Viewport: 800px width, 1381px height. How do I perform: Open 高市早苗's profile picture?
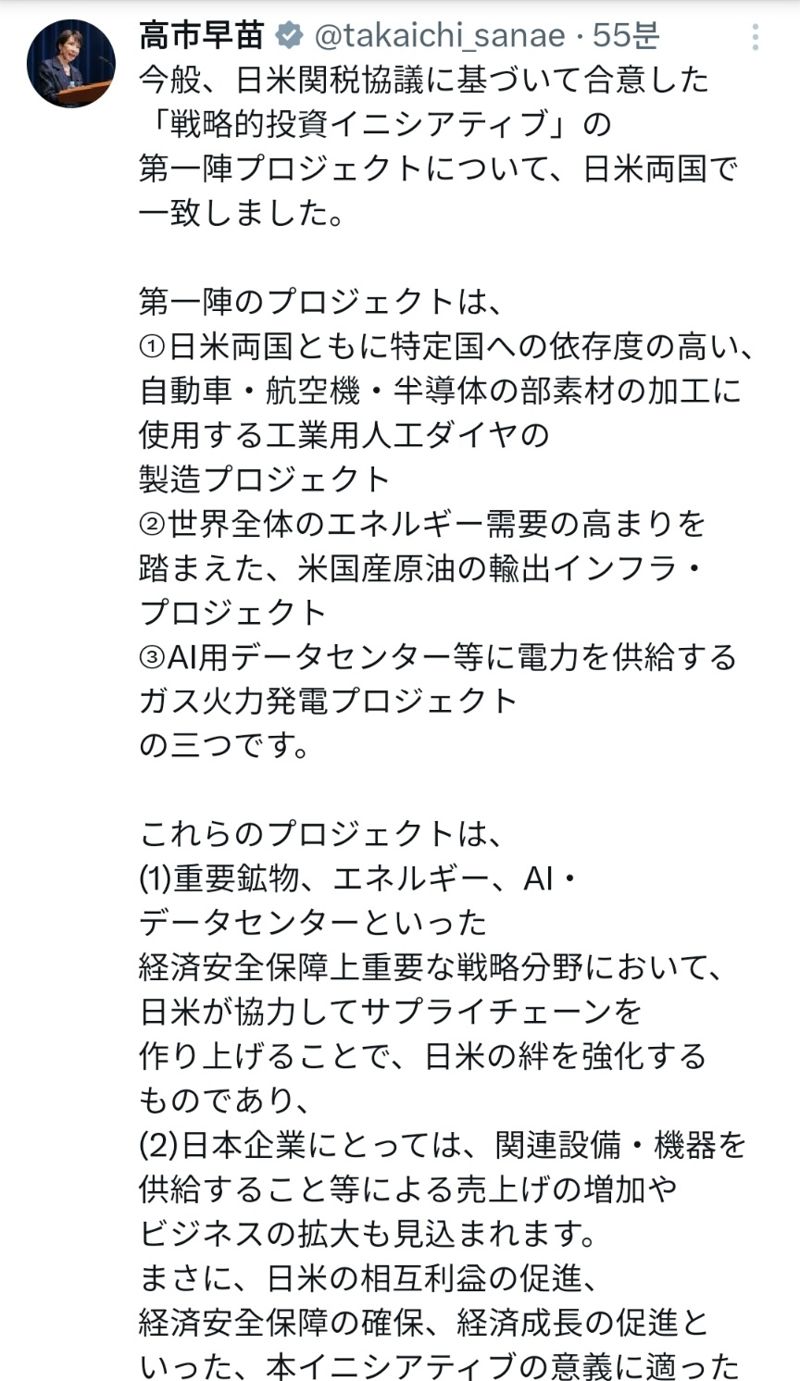[x=71, y=63]
